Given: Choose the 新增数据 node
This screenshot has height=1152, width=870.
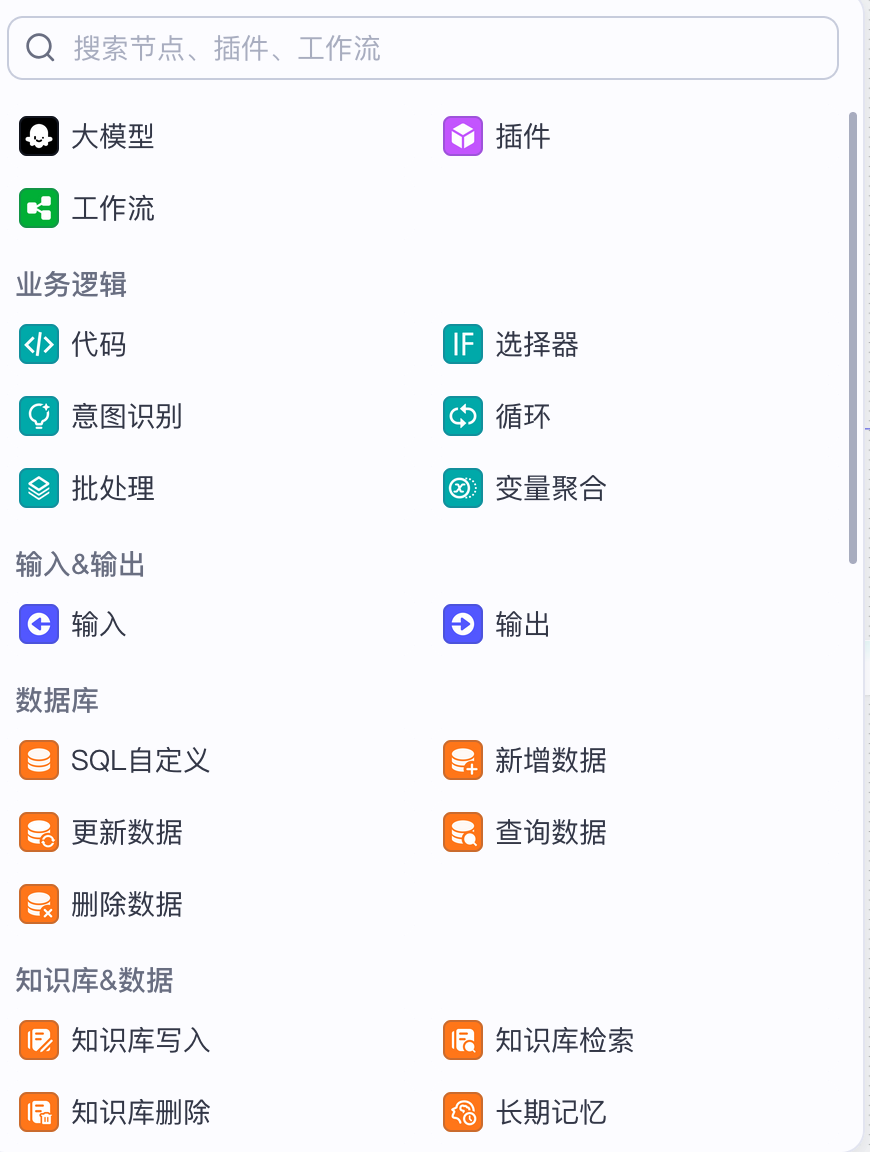Looking at the screenshot, I should tap(549, 761).
